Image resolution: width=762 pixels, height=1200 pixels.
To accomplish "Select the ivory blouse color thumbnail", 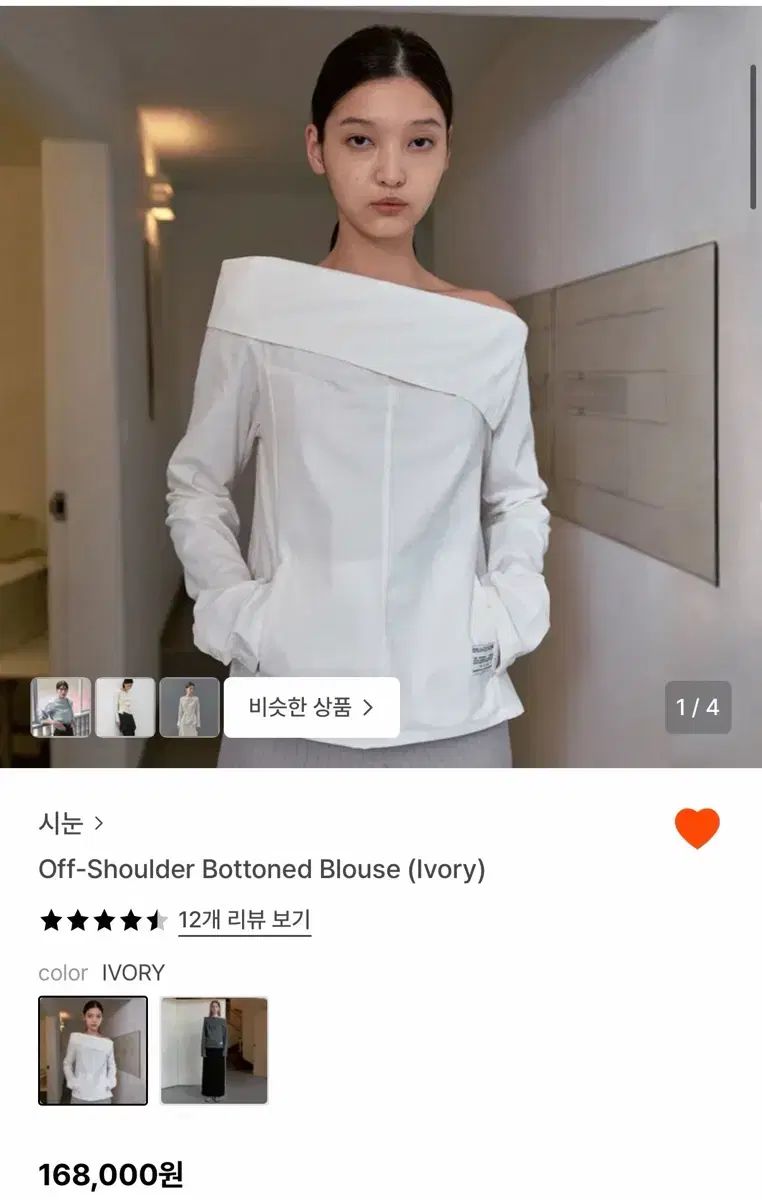I will pos(93,1050).
